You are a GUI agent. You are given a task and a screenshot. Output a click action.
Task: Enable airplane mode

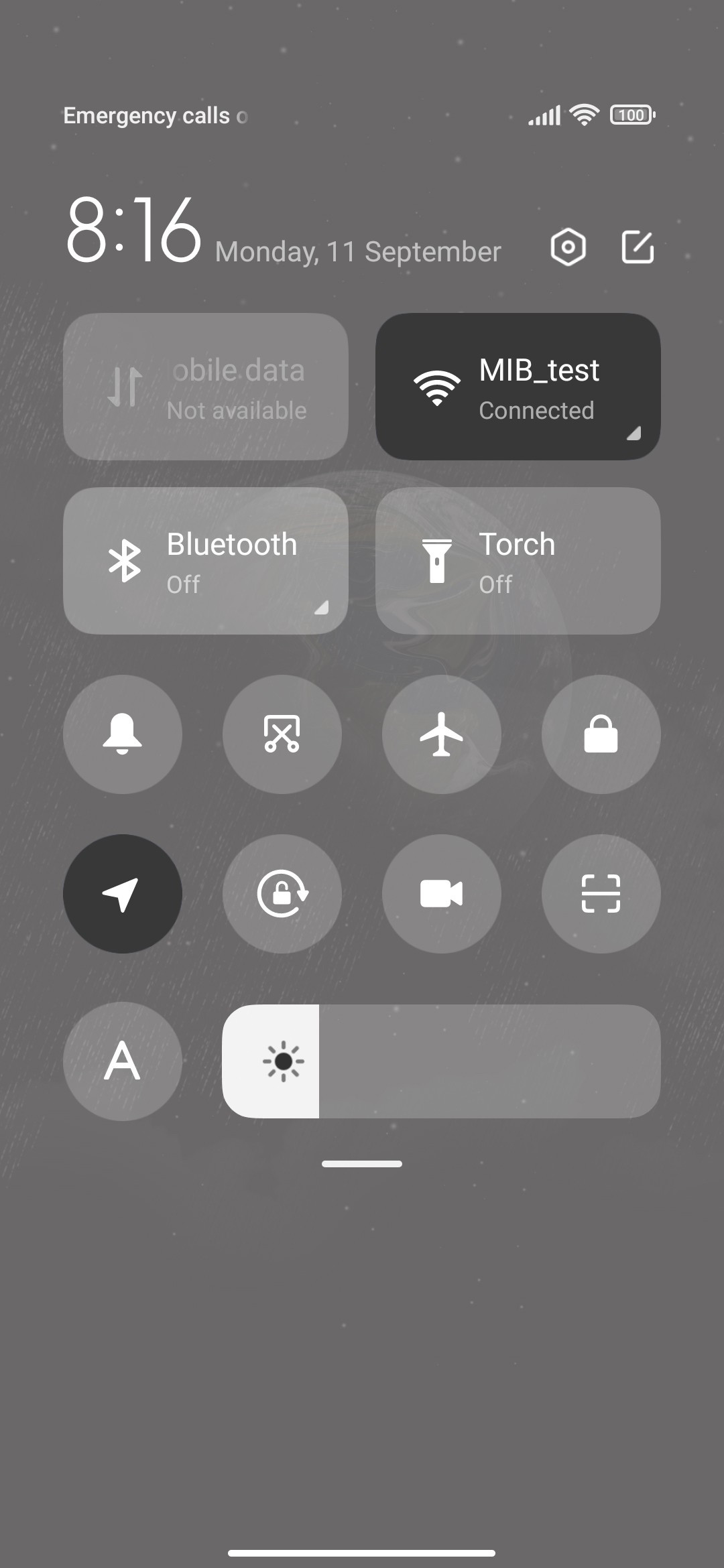click(x=442, y=734)
